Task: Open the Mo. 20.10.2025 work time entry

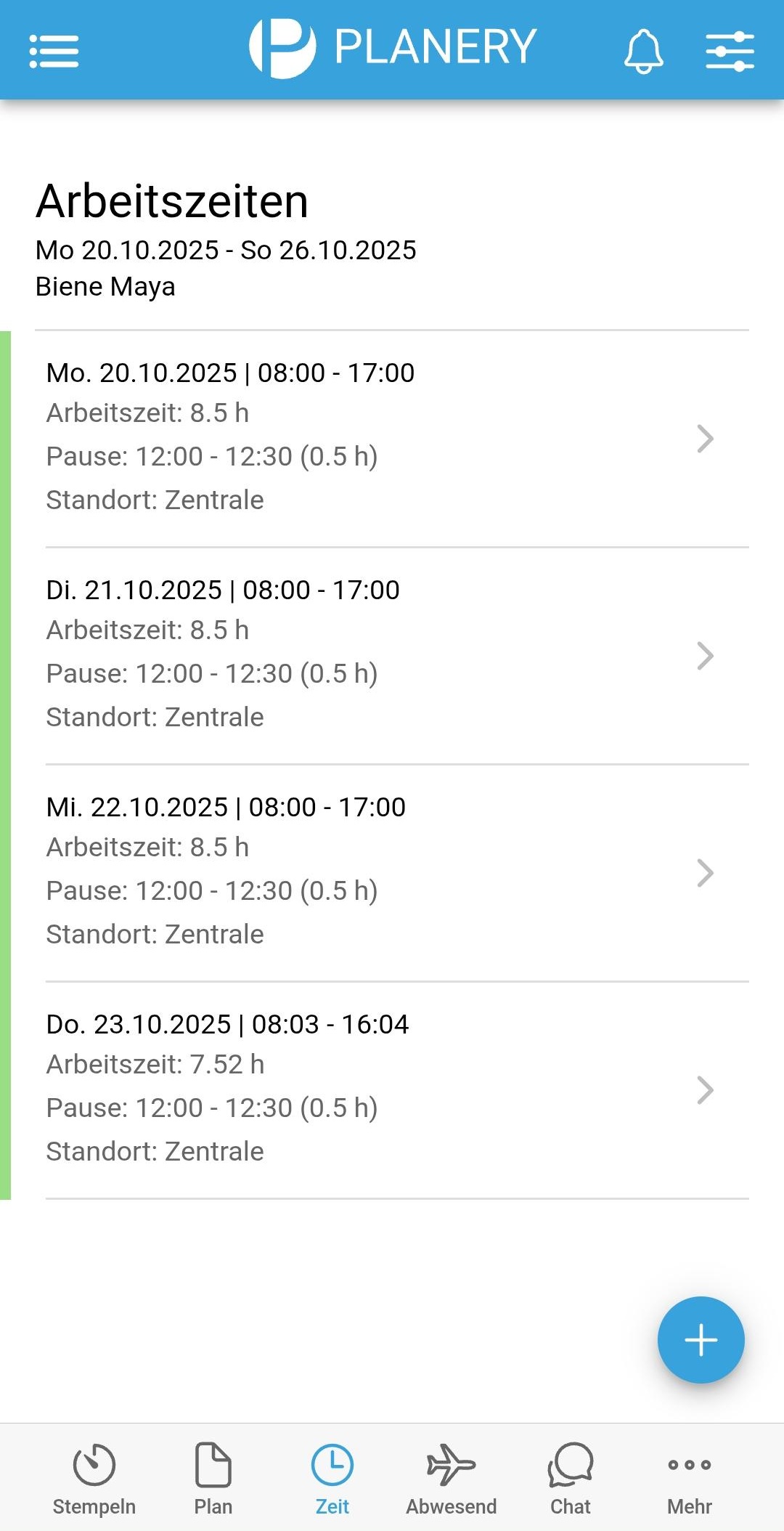Action: coord(392,438)
